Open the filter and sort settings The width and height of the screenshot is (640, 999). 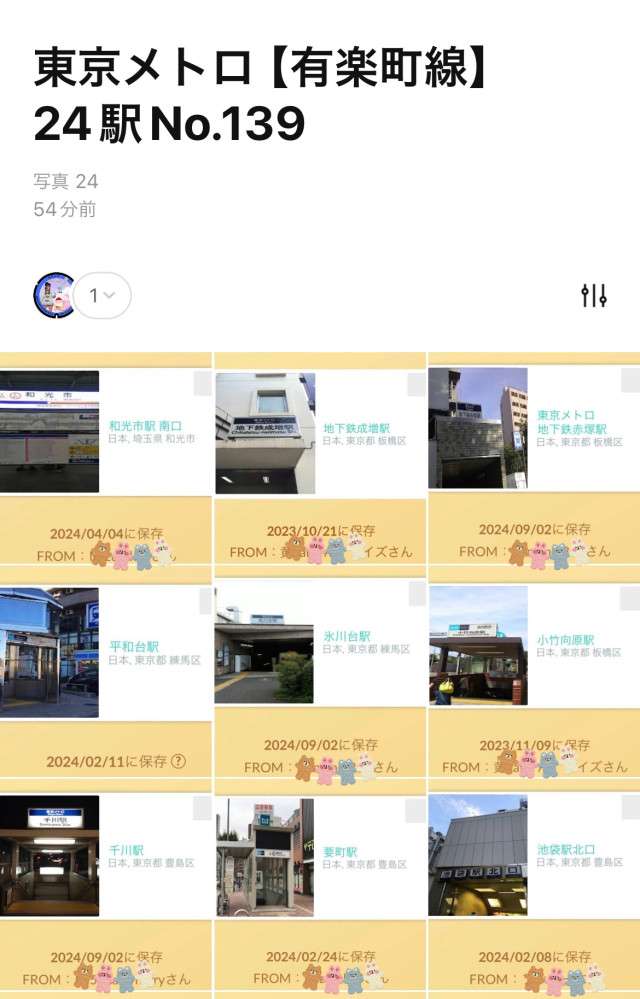coord(594,295)
